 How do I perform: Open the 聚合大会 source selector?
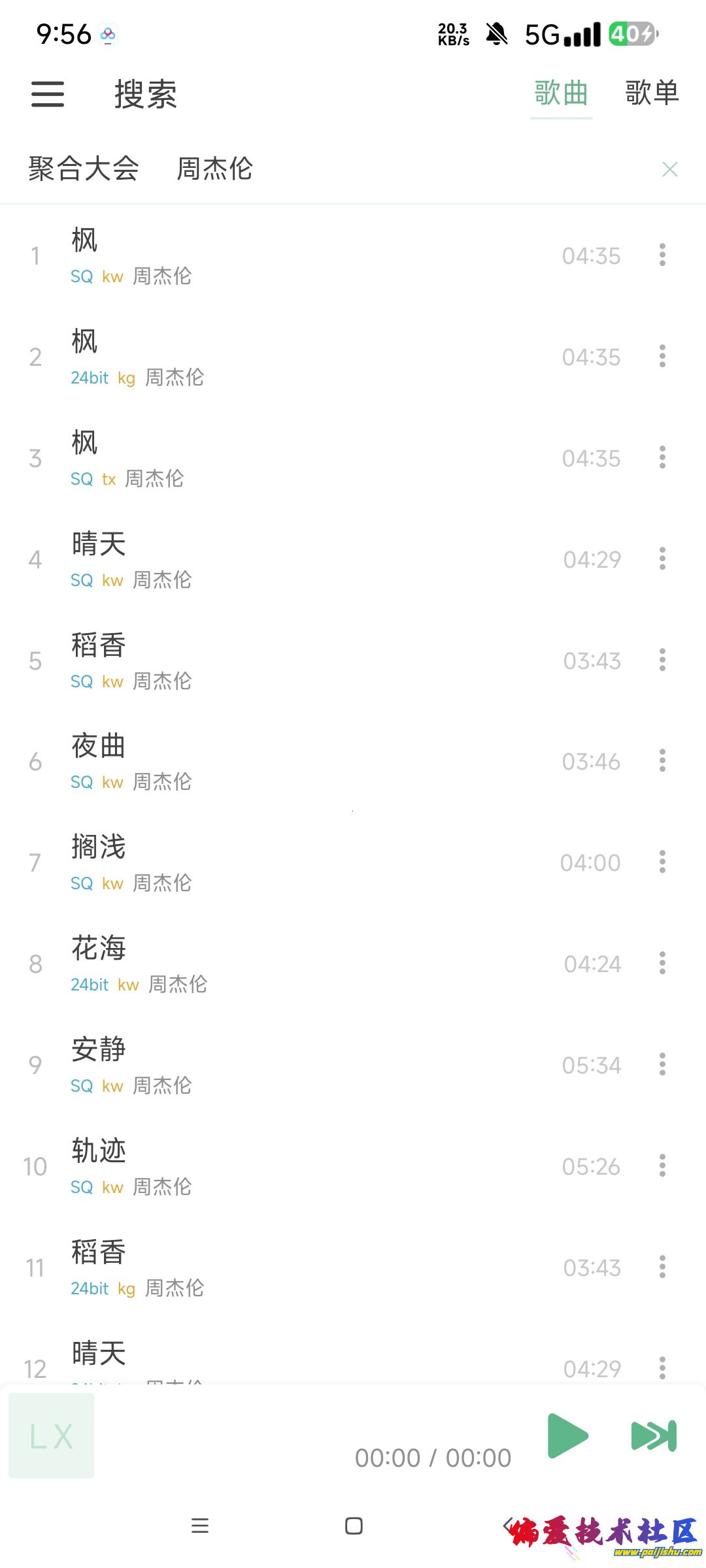pos(84,169)
